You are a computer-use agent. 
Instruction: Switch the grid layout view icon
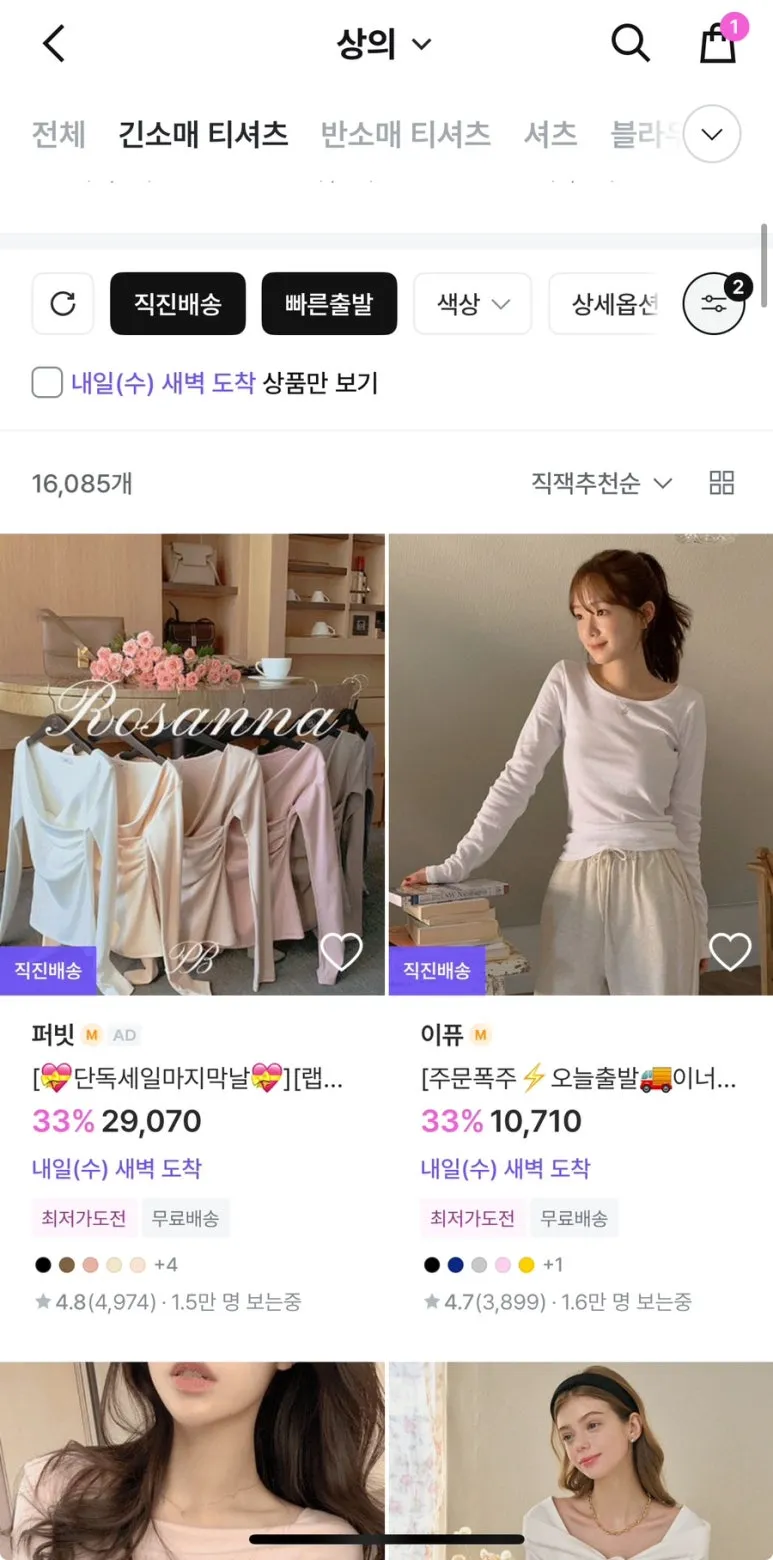click(722, 483)
